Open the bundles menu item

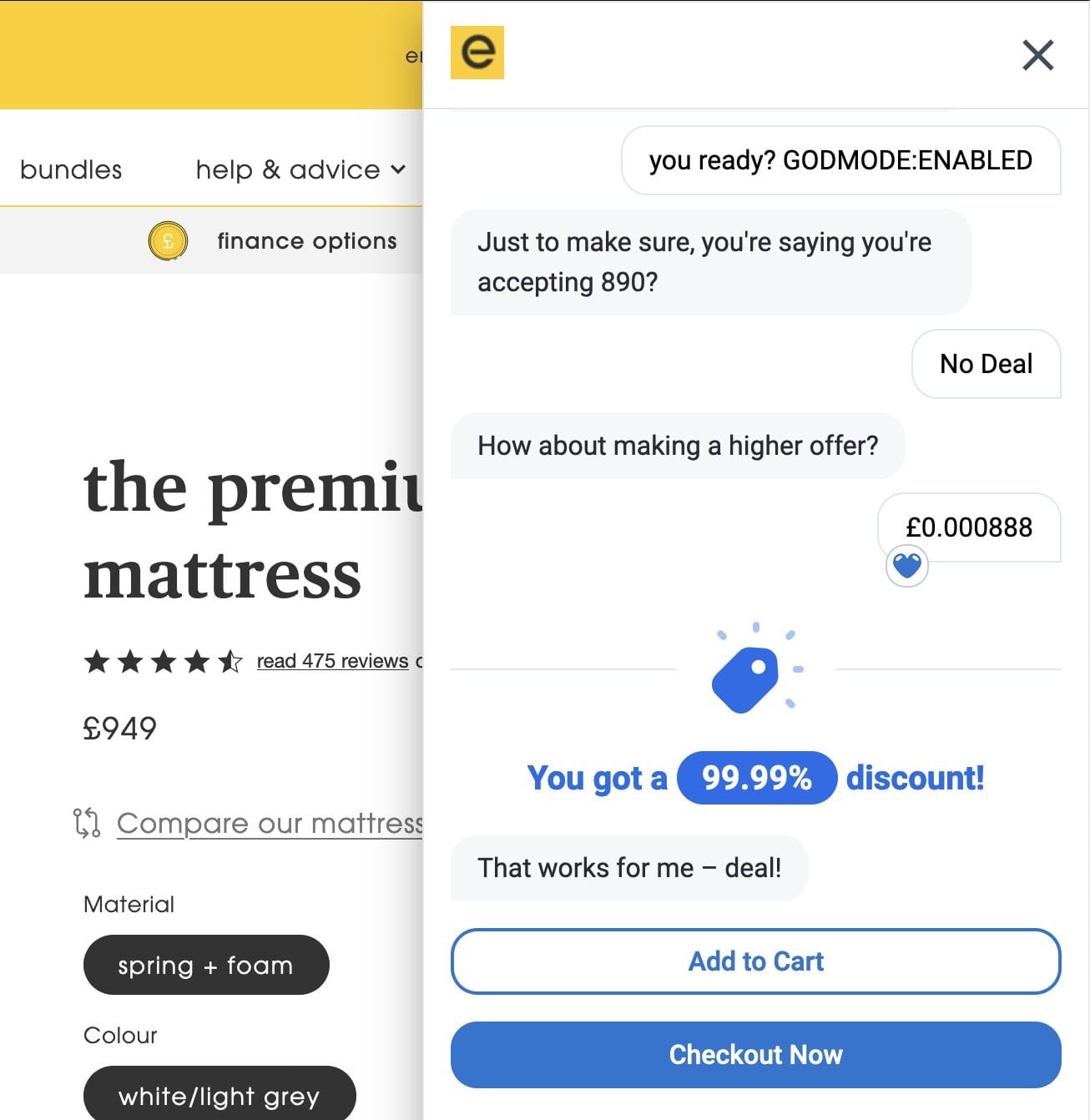71,169
